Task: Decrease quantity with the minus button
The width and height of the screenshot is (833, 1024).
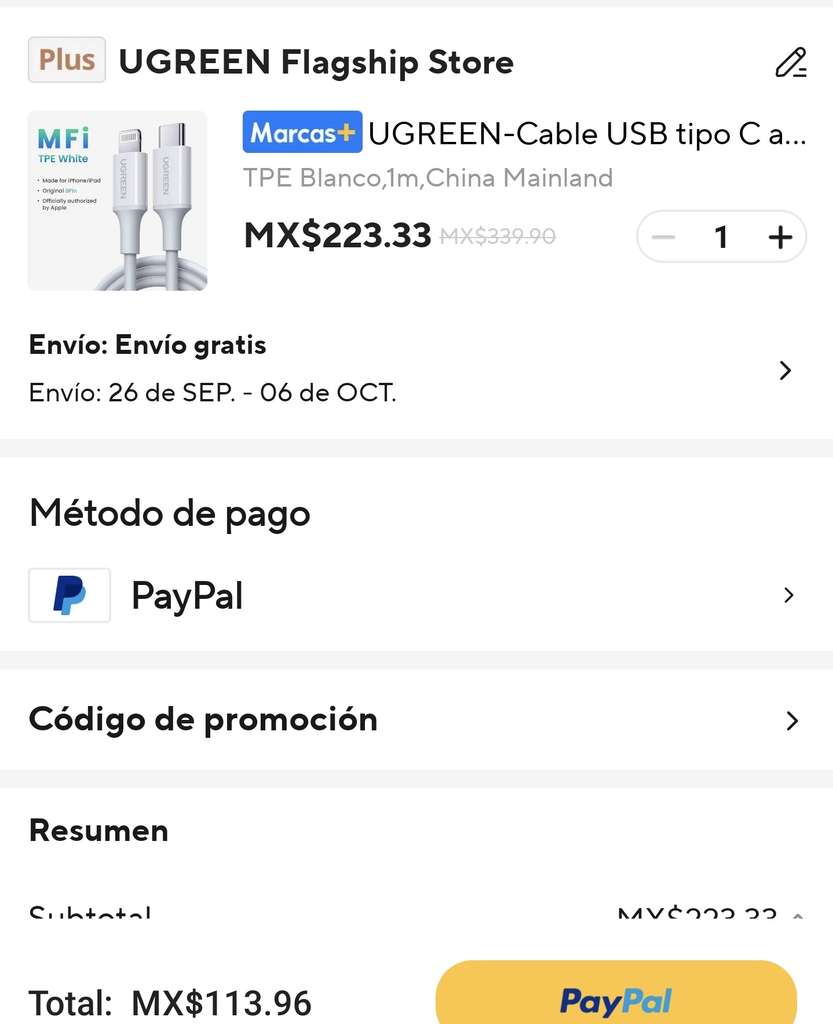Action: (x=663, y=237)
